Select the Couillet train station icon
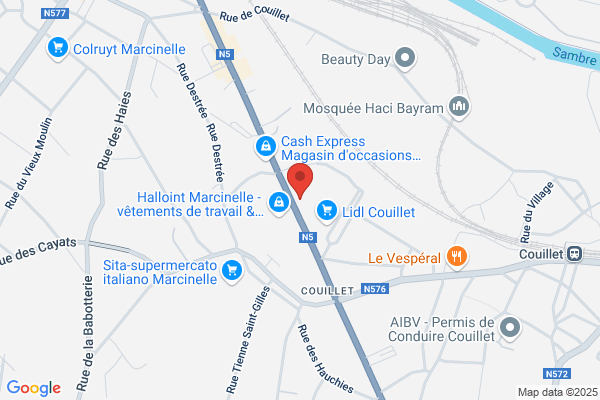This screenshot has height=400, width=600. click(574, 254)
